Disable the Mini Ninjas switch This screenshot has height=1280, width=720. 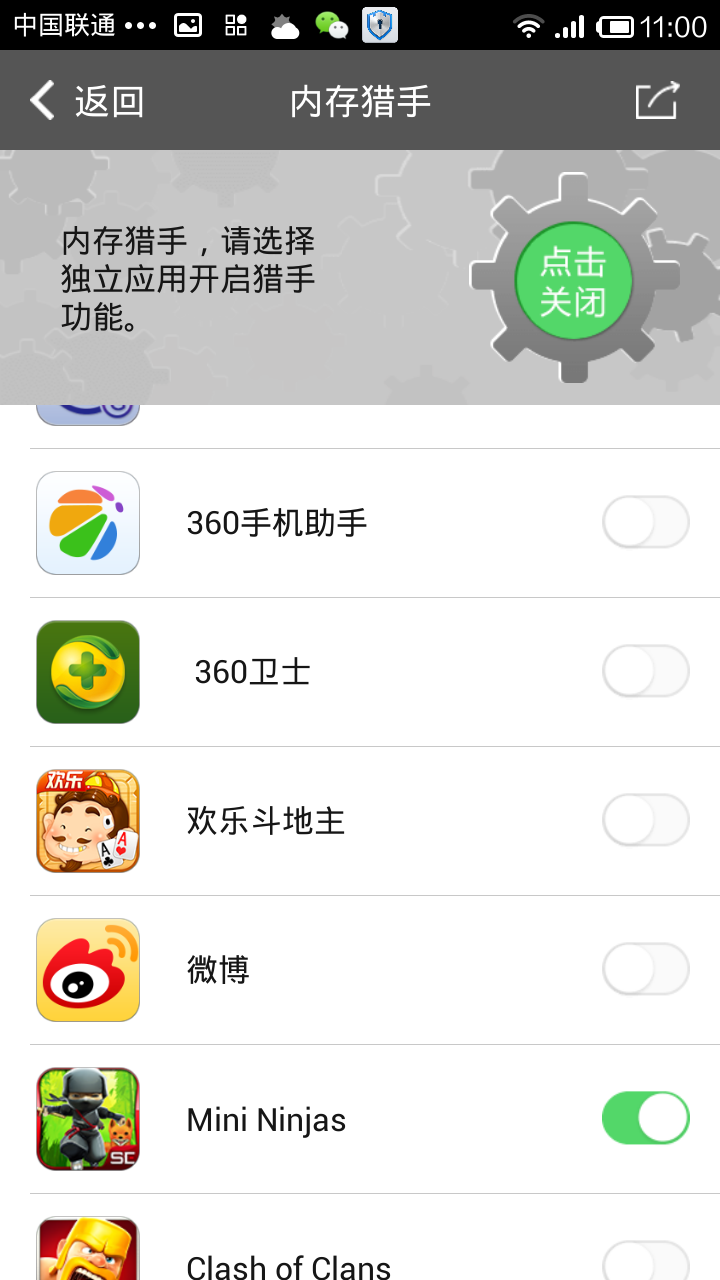(645, 1118)
